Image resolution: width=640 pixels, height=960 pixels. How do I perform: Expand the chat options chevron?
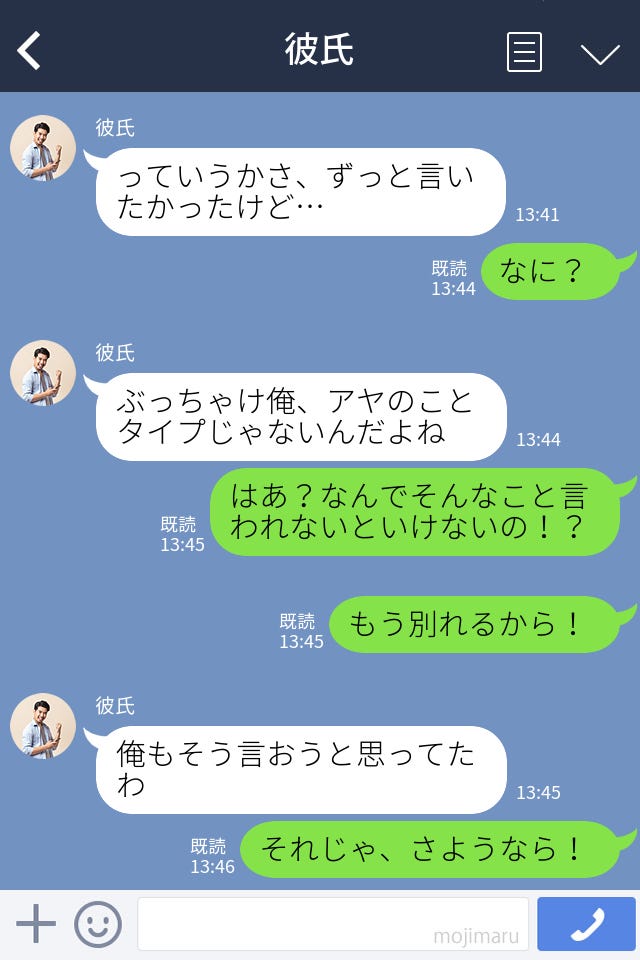click(600, 53)
